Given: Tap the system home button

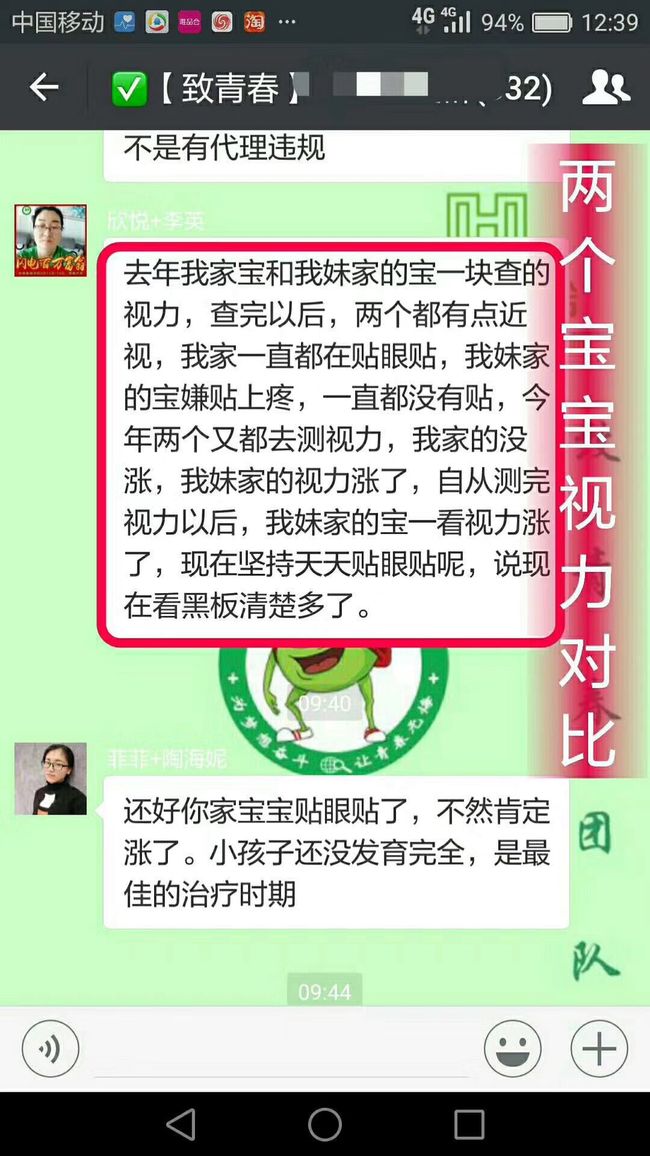Looking at the screenshot, I should pos(325,1125).
